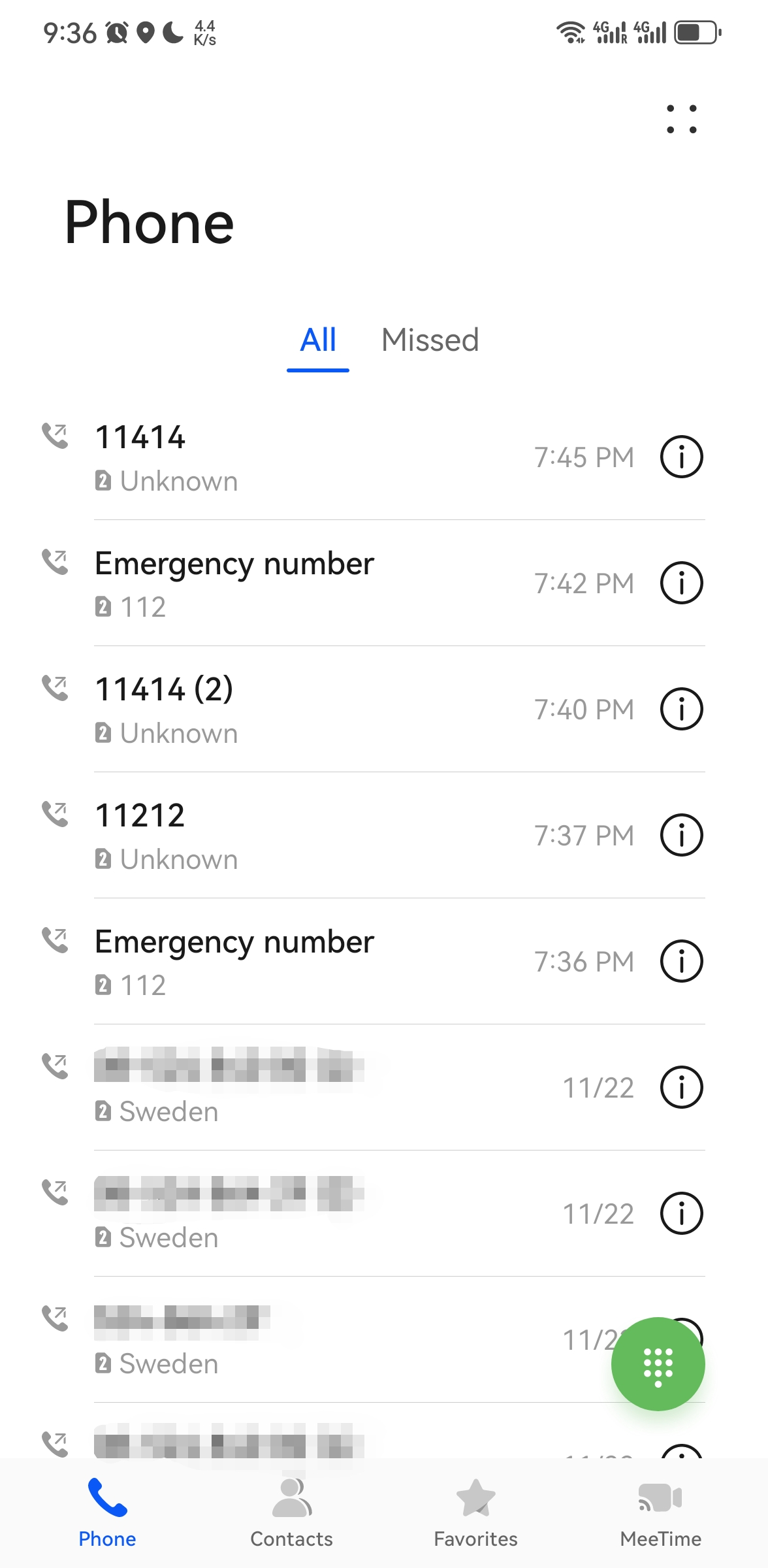This screenshot has height=1568, width=768.
Task: Redial 11212 from the call log
Action: click(x=294, y=836)
